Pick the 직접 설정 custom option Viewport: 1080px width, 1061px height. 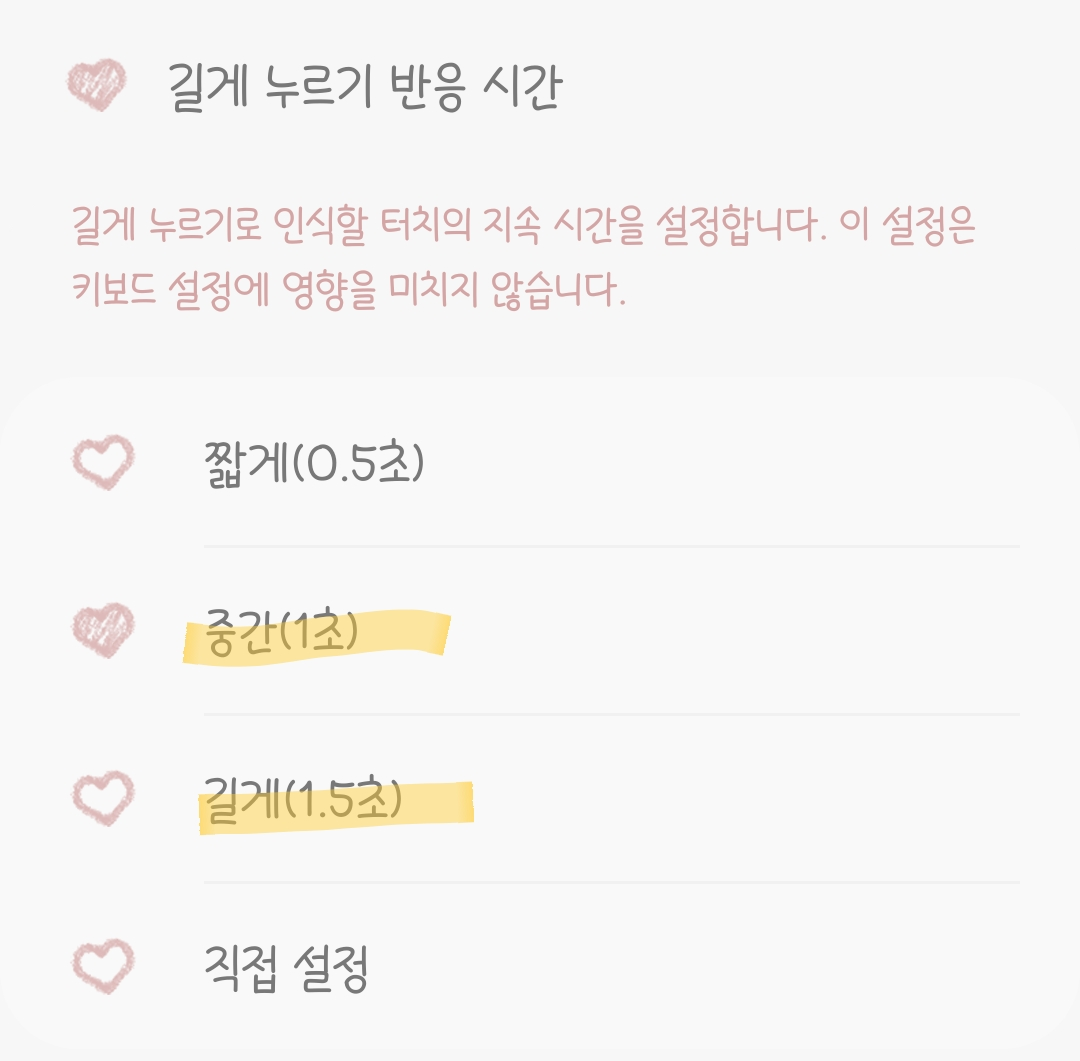click(x=286, y=967)
